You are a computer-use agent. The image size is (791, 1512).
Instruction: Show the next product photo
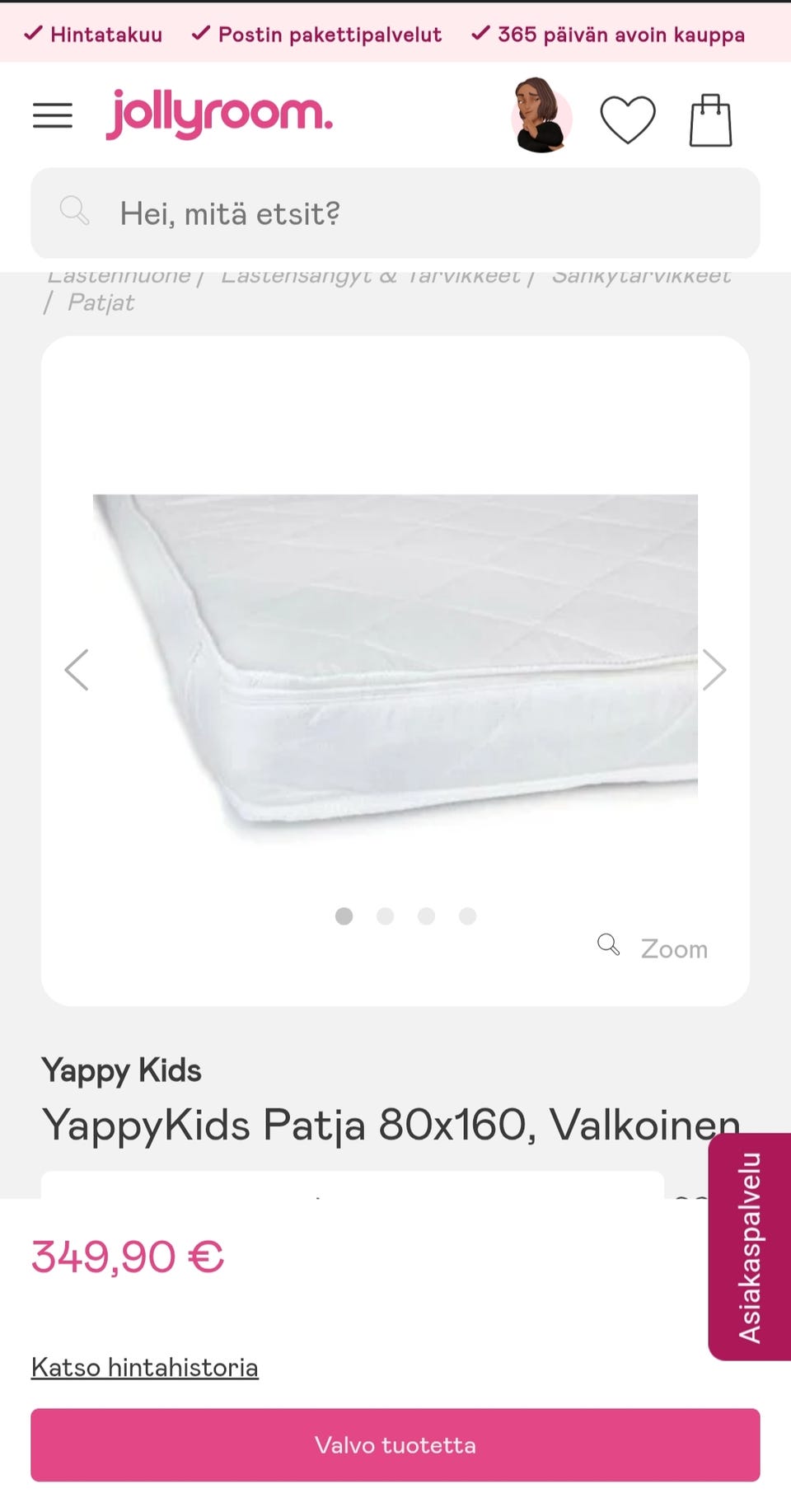pos(715,669)
